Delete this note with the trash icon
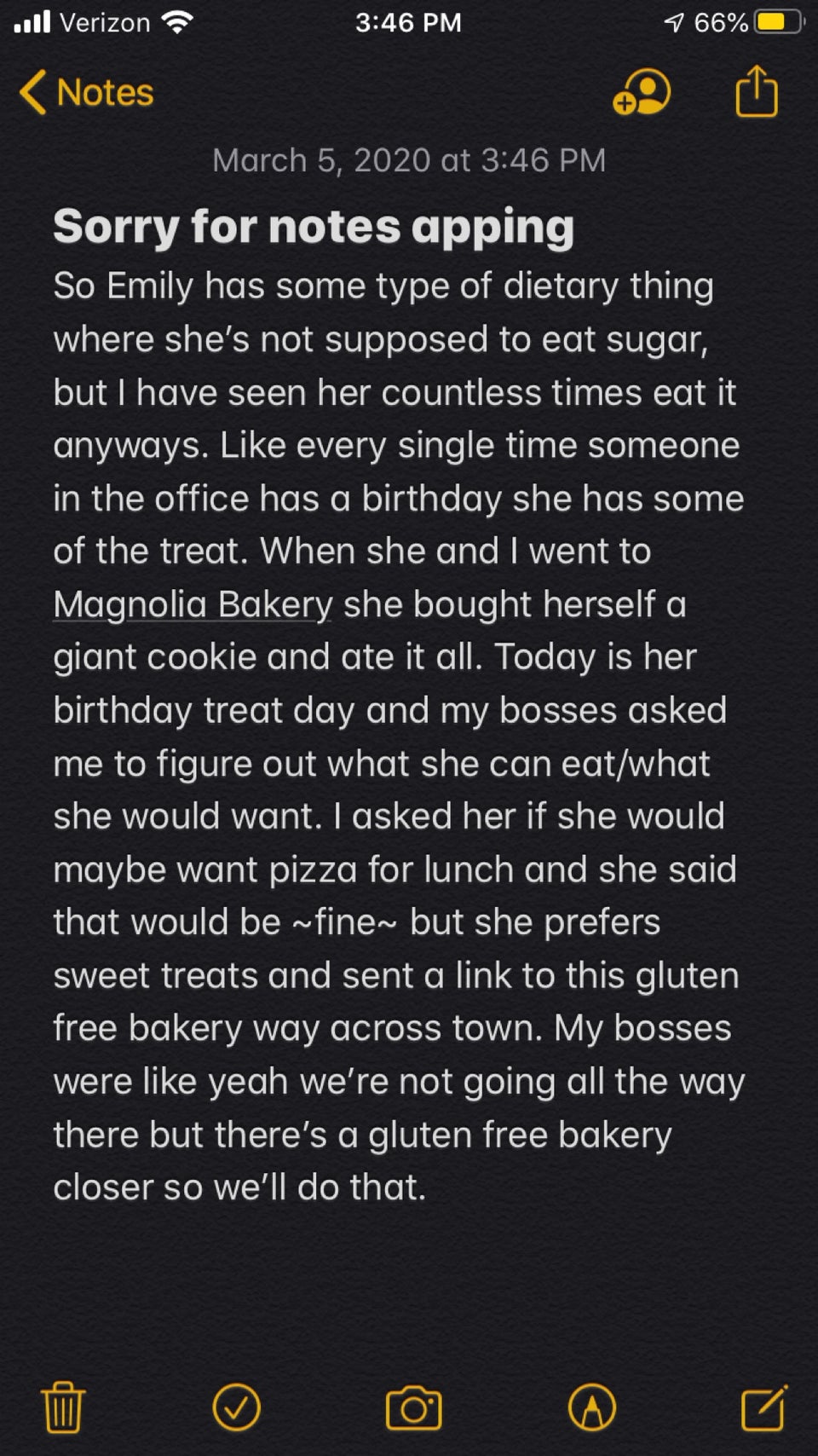Viewport: 818px width, 1456px height. [x=63, y=1407]
